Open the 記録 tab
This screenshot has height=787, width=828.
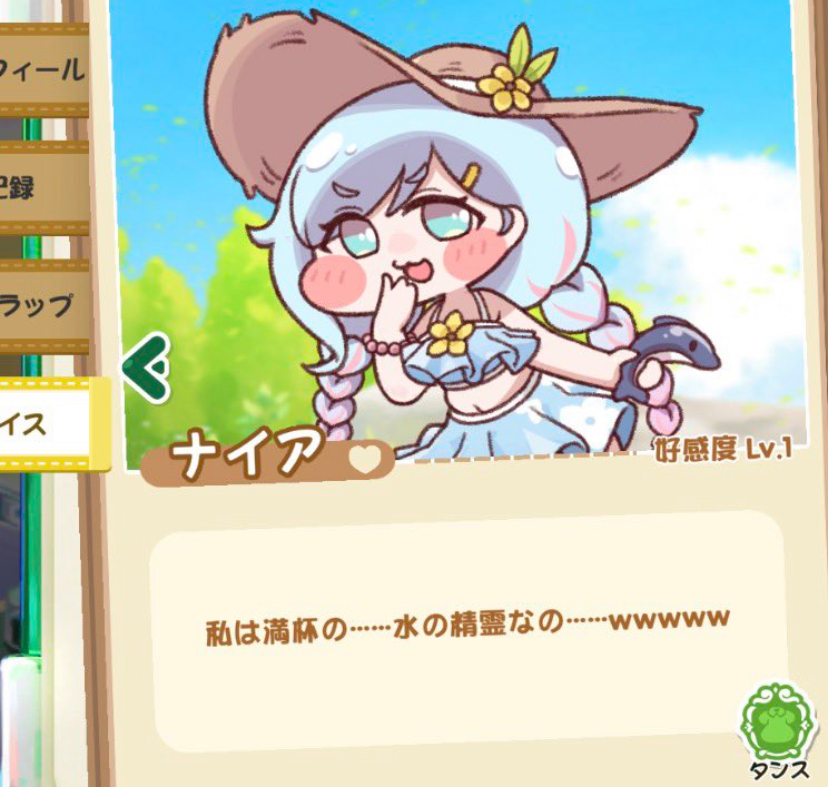[40, 188]
